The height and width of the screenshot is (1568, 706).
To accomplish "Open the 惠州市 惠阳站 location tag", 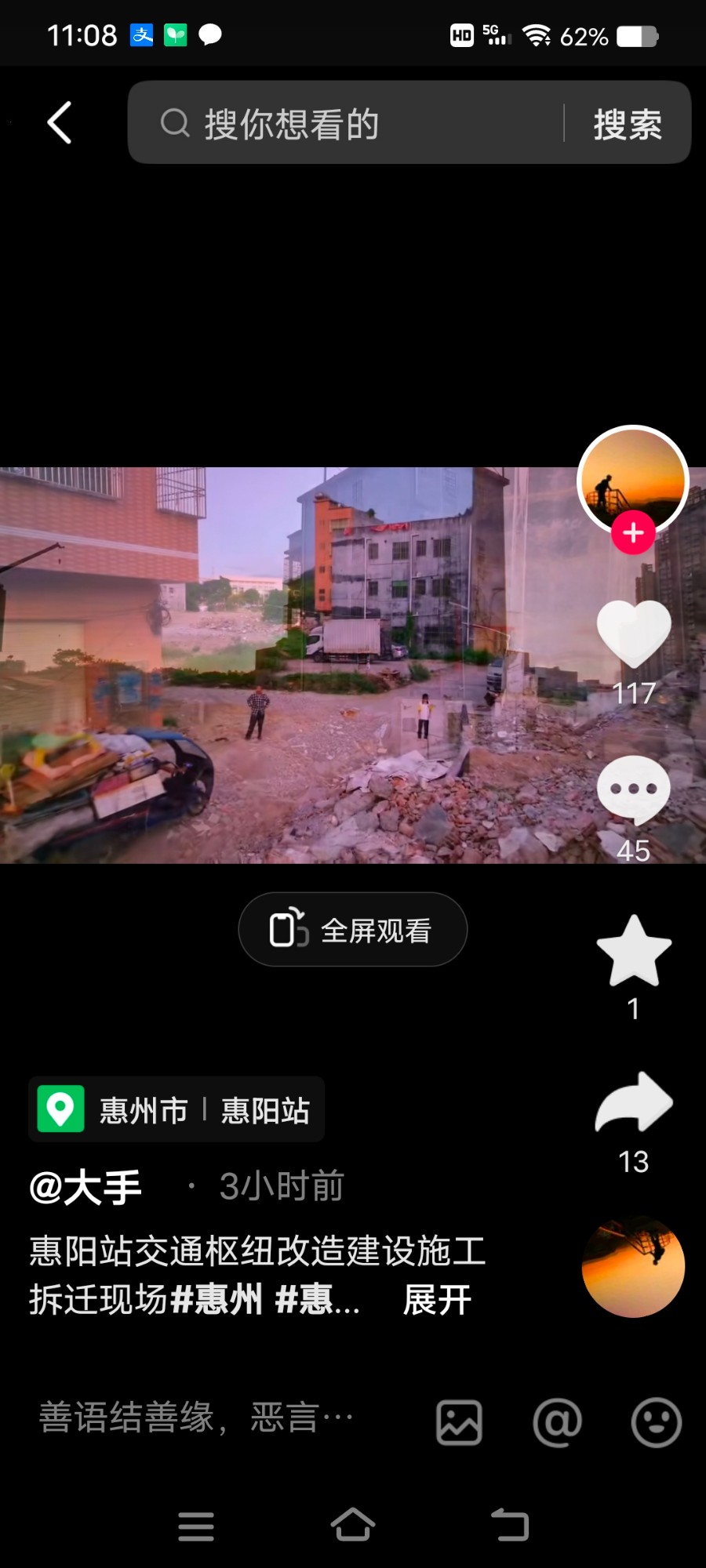I will (x=176, y=1109).
